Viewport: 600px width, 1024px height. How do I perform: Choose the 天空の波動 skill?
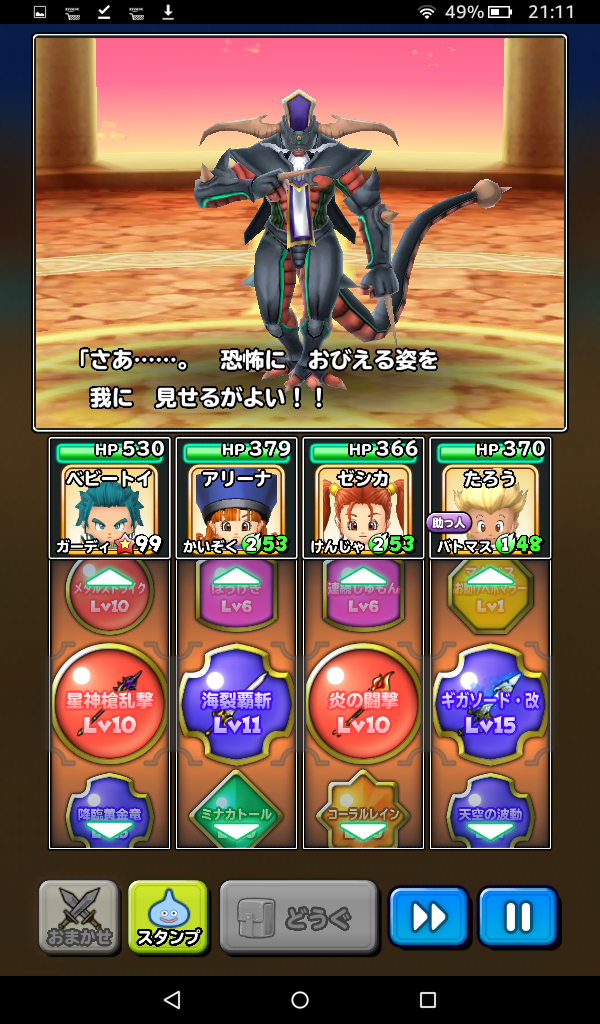[x=490, y=808]
